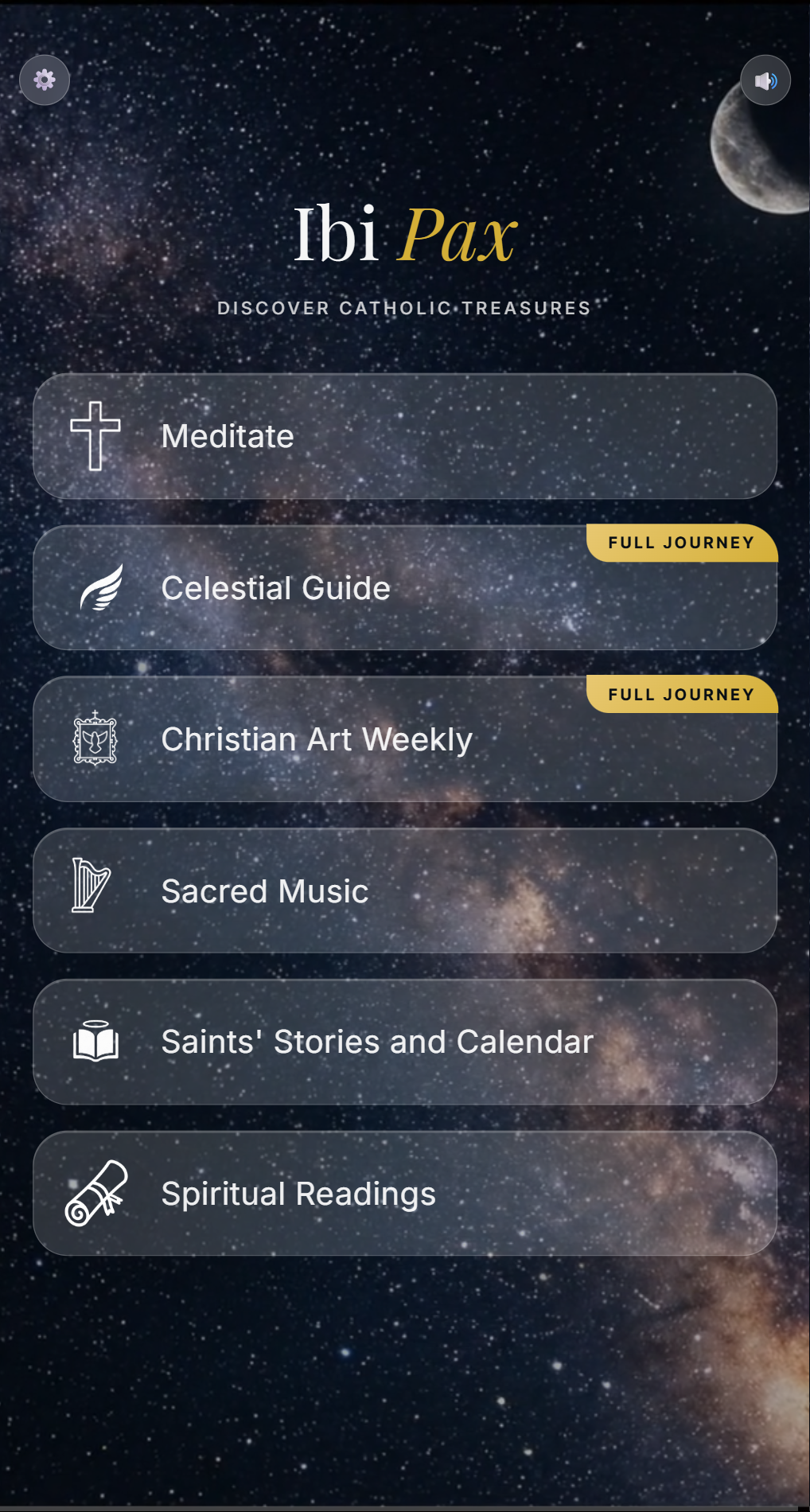Mute app audio with the sound toggle
Image resolution: width=810 pixels, height=1512 pixels.
coord(765,80)
